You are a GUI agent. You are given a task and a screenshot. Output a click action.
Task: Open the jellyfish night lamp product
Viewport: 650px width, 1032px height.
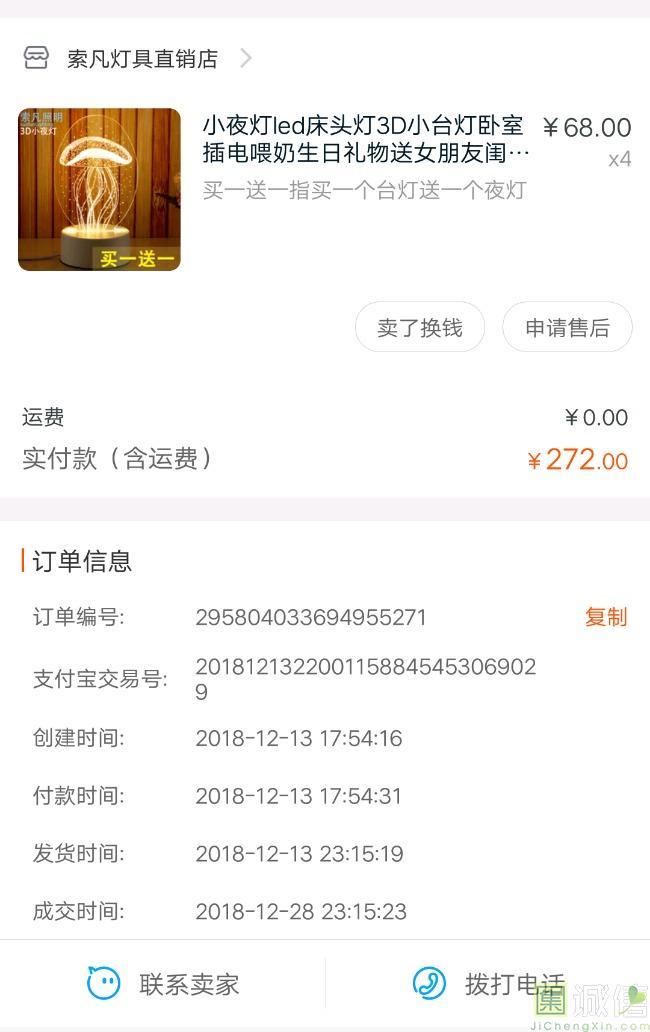point(99,190)
